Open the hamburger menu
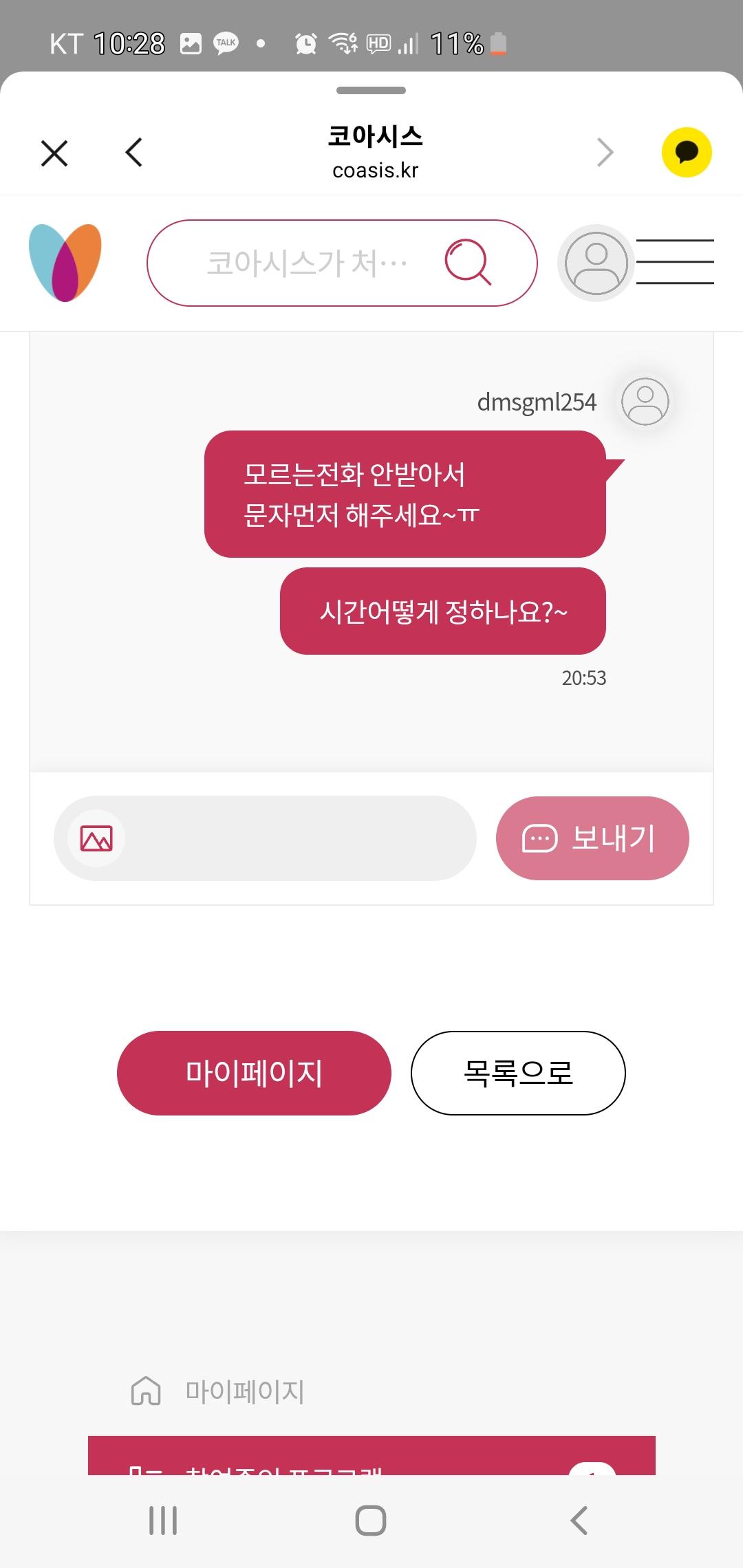The image size is (743, 1568). coord(675,263)
